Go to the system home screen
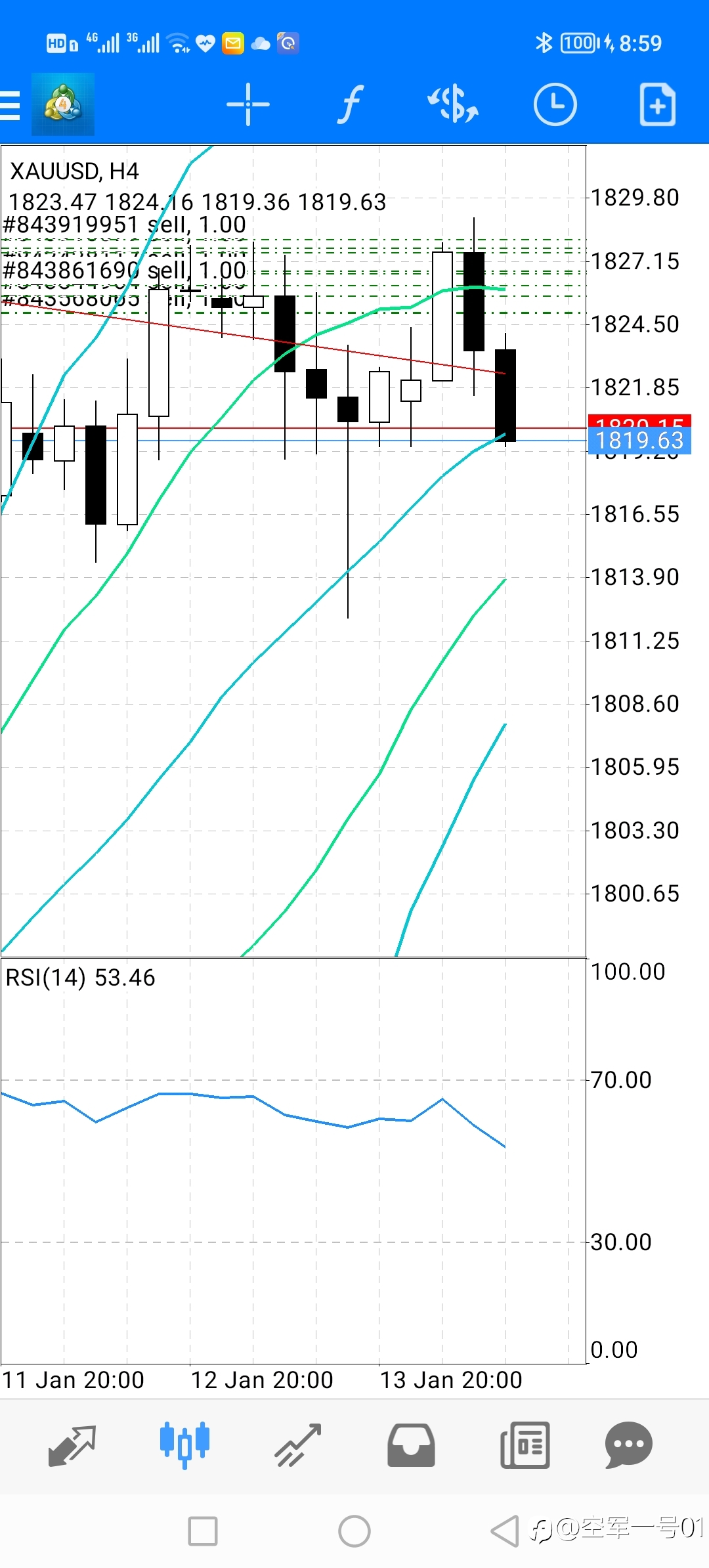 tap(354, 1531)
